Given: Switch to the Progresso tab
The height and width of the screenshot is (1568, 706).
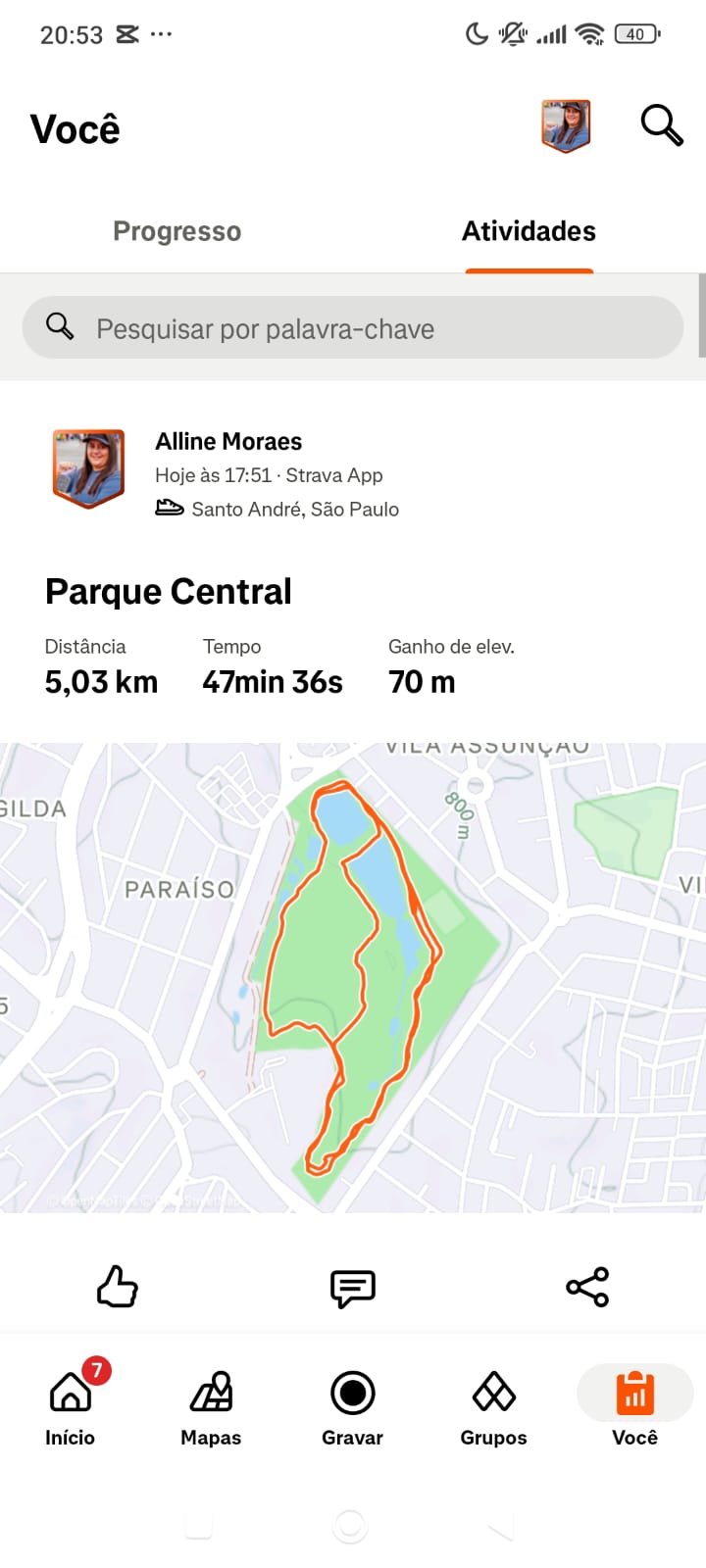Looking at the screenshot, I should pyautogui.click(x=176, y=231).
